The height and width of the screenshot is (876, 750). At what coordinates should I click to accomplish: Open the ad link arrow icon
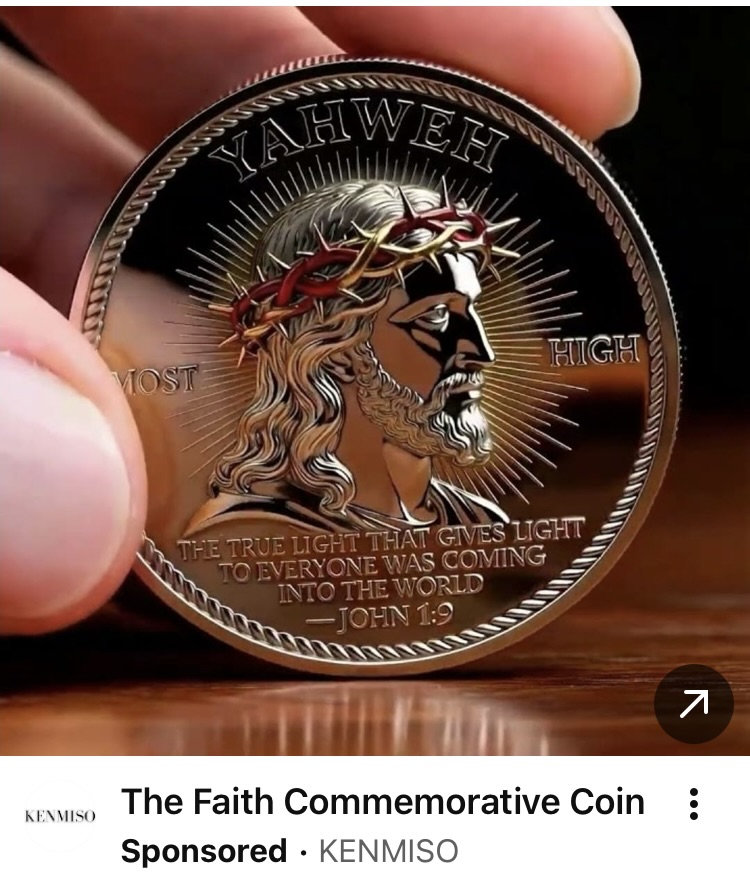[693, 704]
